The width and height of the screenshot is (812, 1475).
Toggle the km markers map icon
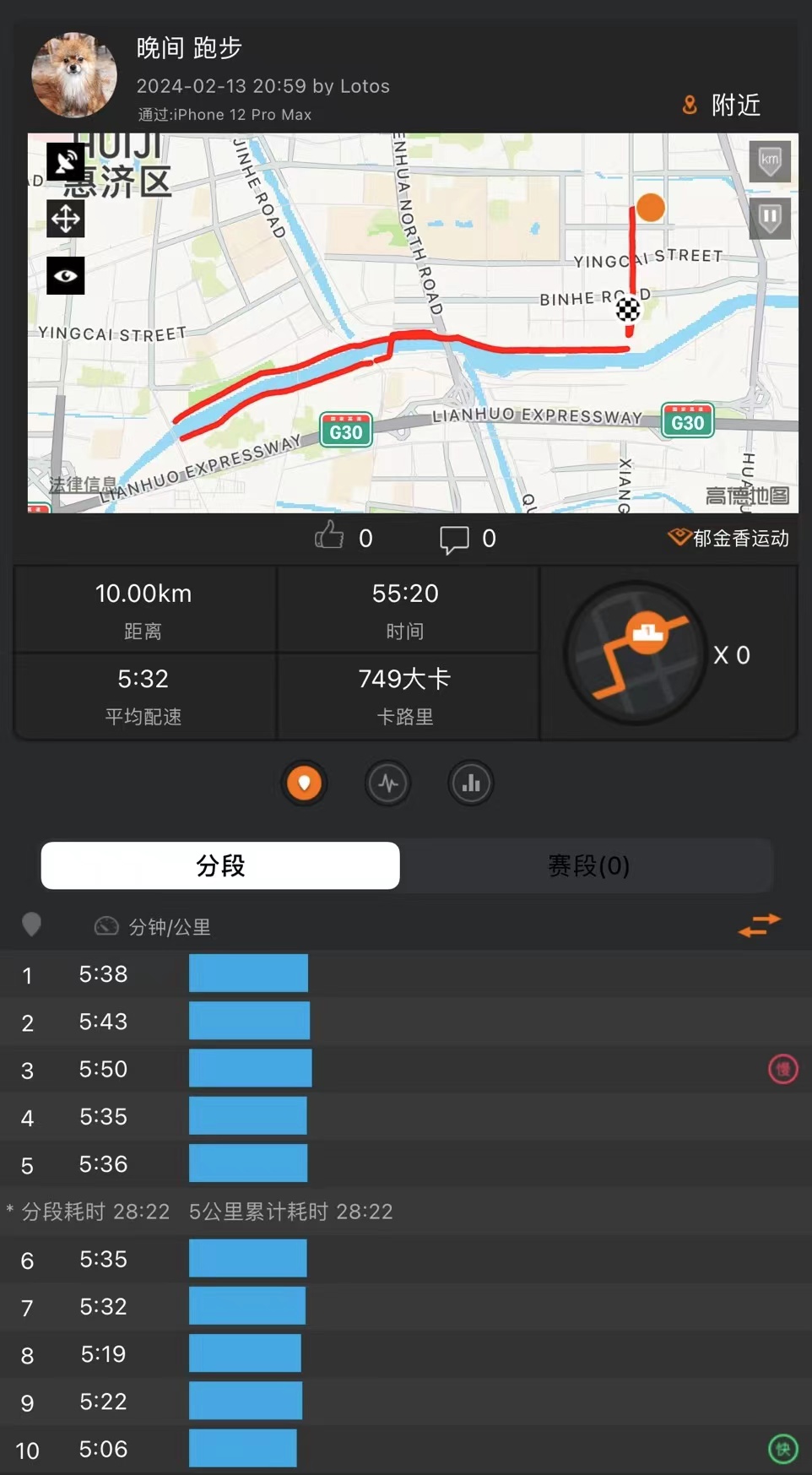coord(769,160)
